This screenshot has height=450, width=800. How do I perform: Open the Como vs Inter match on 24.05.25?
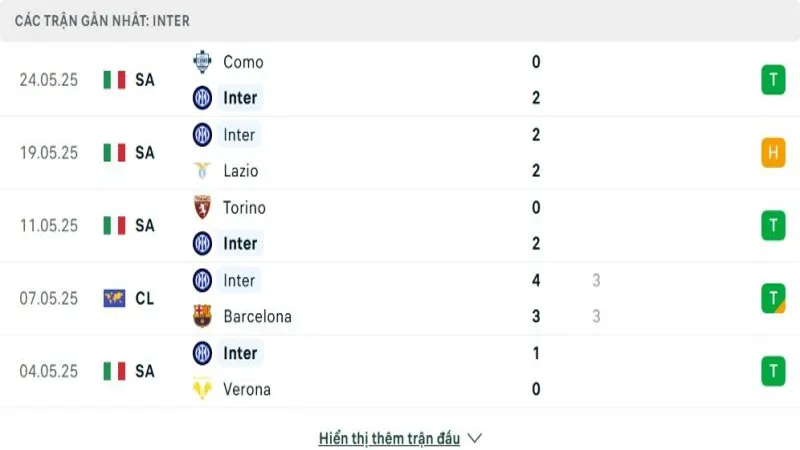click(x=400, y=80)
